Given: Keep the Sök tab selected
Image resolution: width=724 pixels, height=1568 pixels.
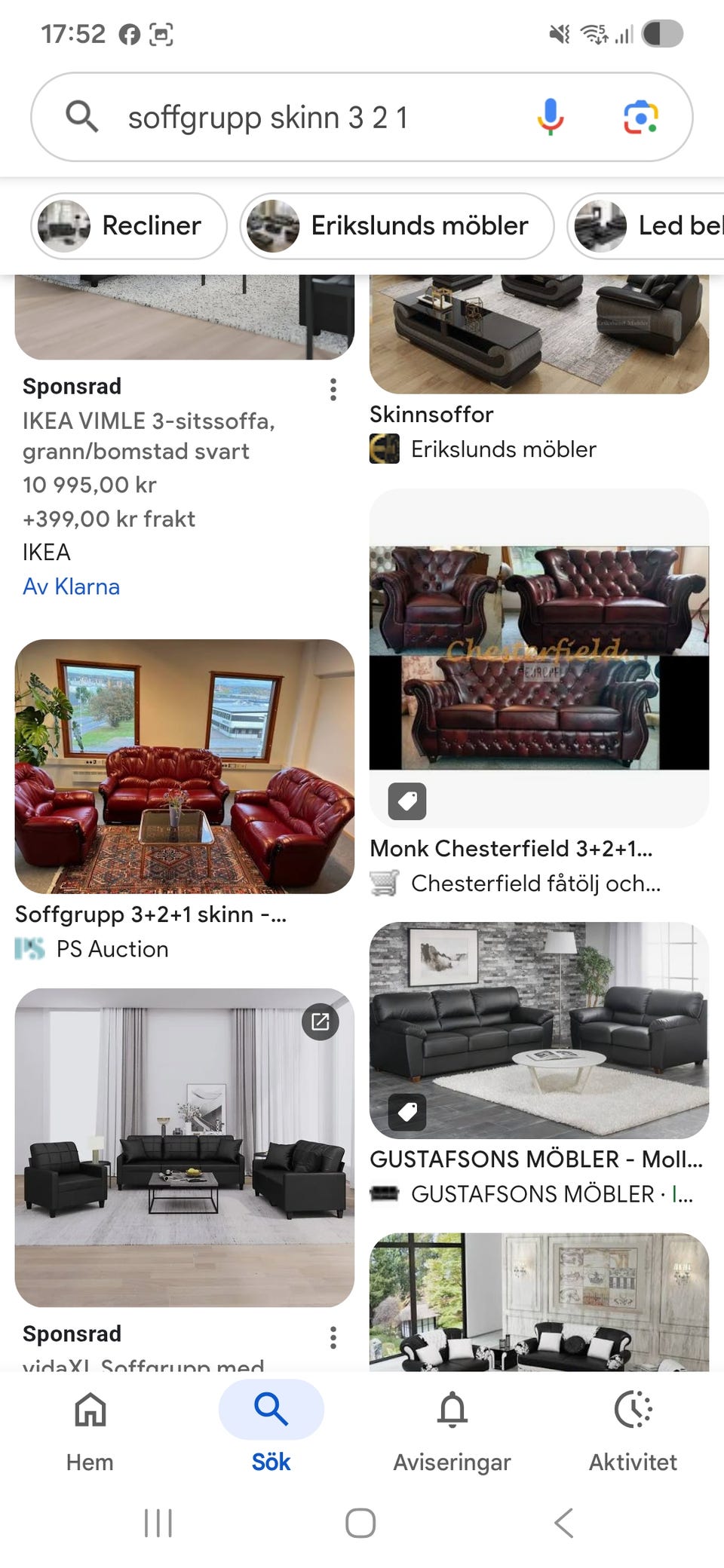Looking at the screenshot, I should point(270,1429).
